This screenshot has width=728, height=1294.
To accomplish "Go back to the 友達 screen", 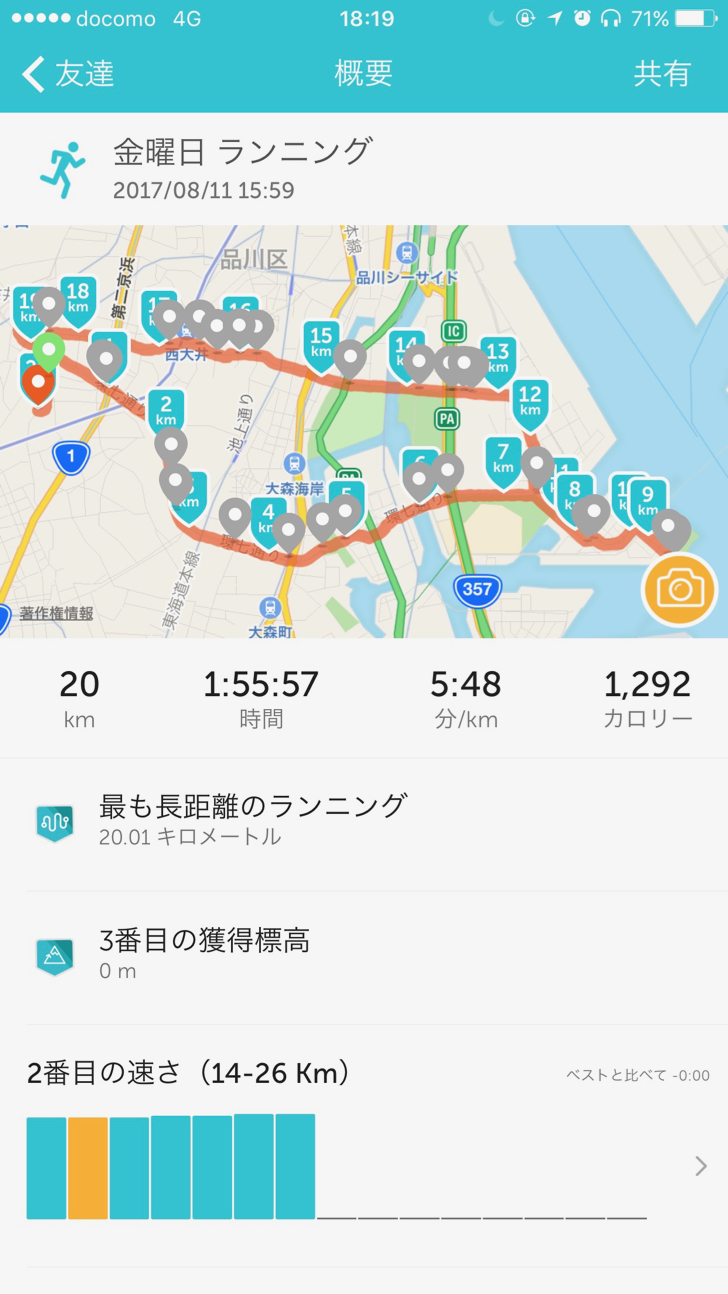I will coord(68,74).
